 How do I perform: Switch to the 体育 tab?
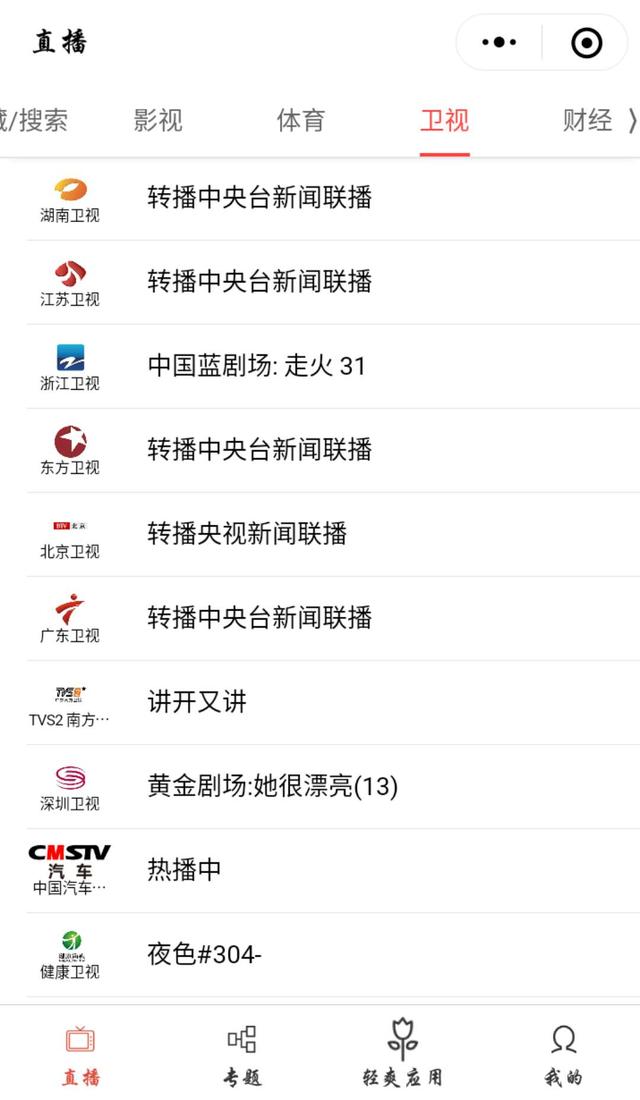coord(301,121)
